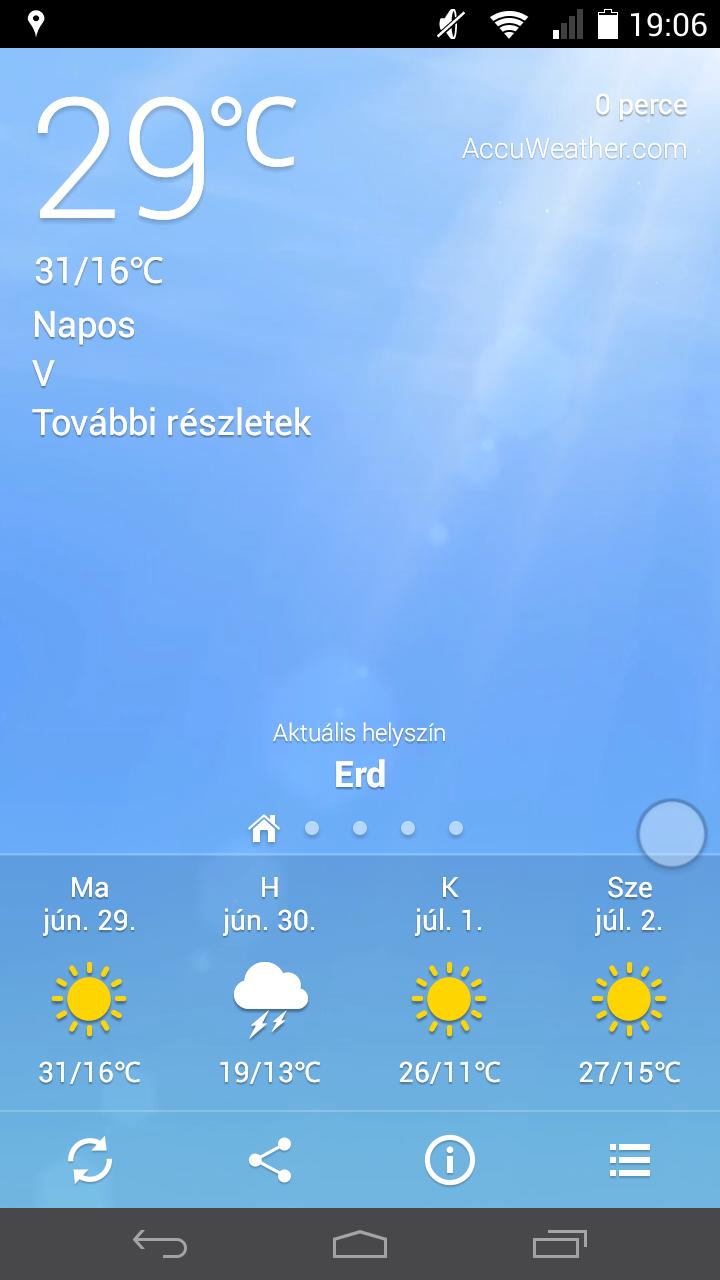Share the current weather
Image resolution: width=720 pixels, height=1280 pixels.
[270, 1161]
